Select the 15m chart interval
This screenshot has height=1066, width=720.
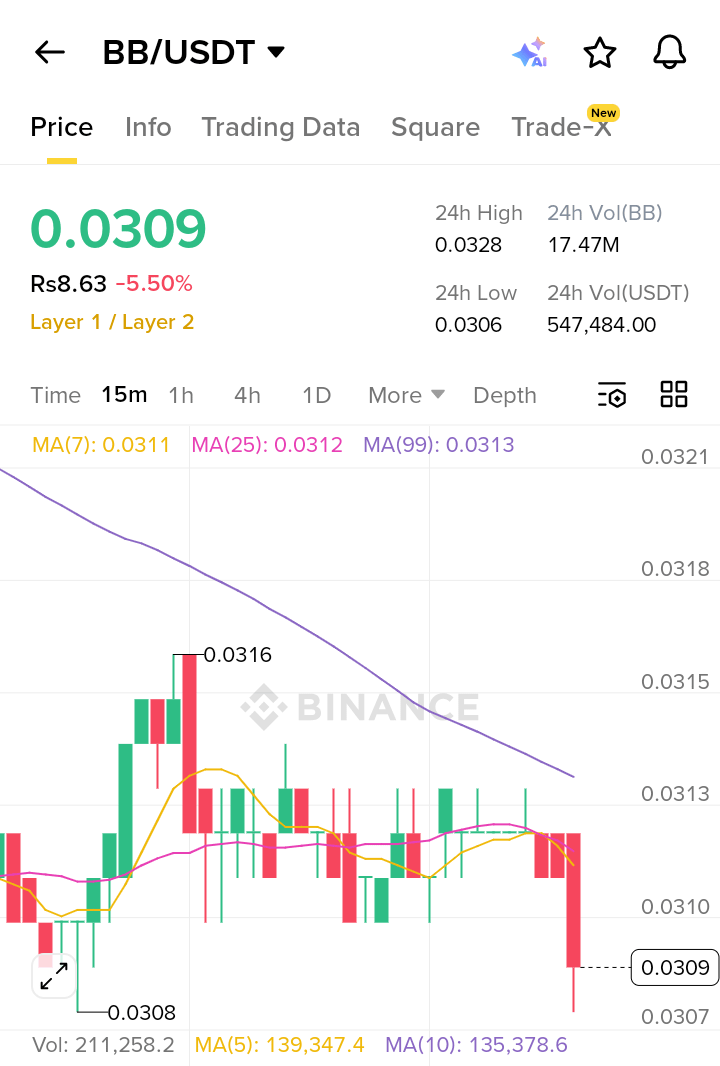124,395
